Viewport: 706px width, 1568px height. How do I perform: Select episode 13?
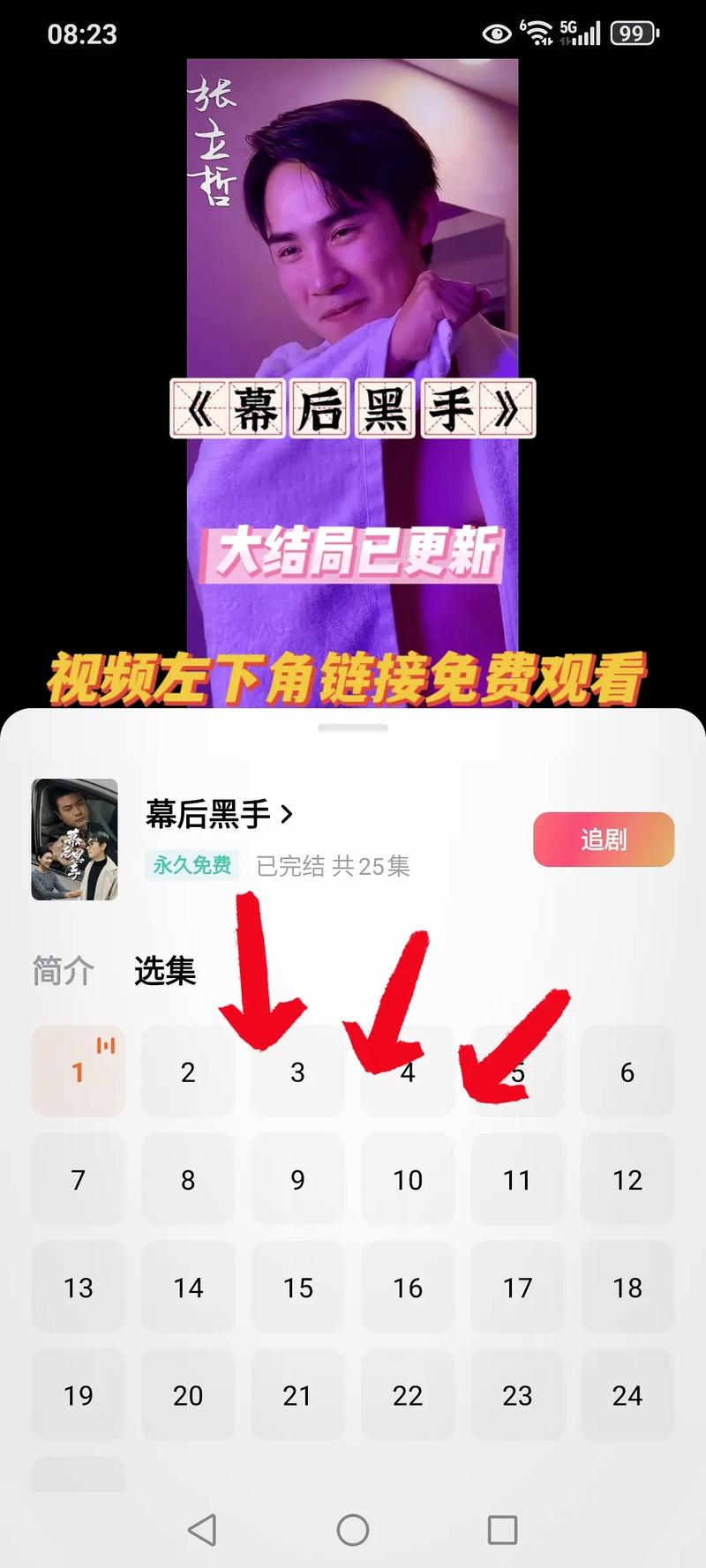coord(78,1288)
